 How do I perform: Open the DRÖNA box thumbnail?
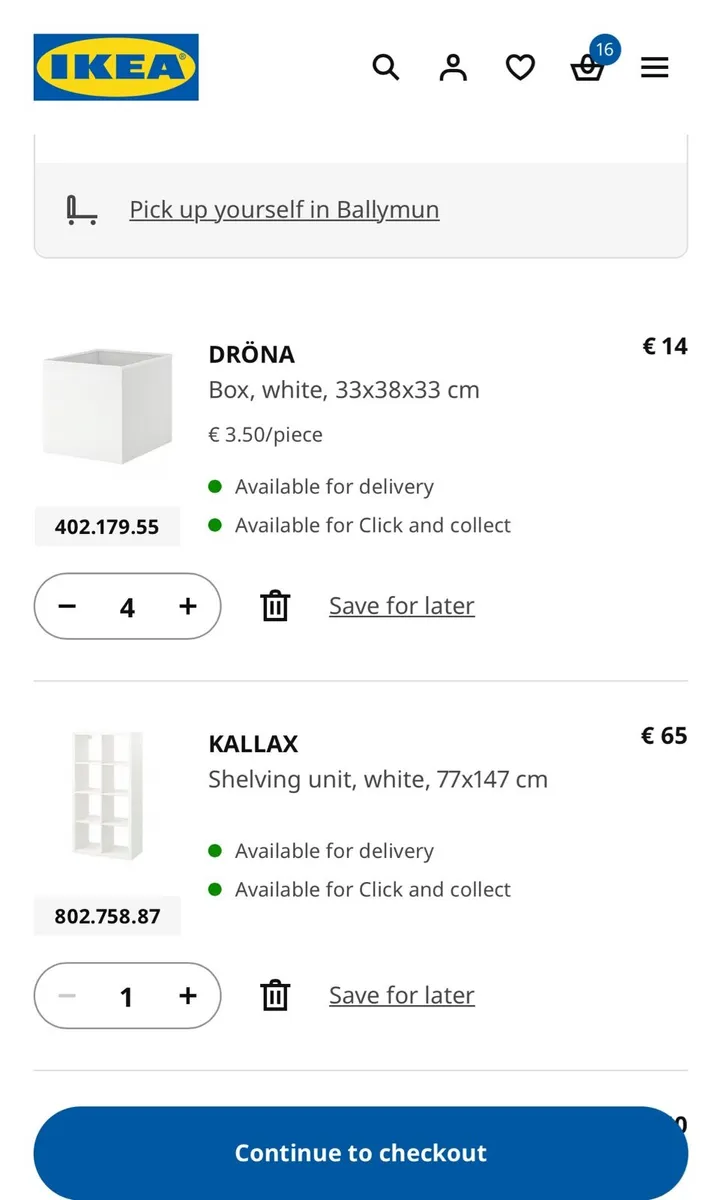(107, 405)
